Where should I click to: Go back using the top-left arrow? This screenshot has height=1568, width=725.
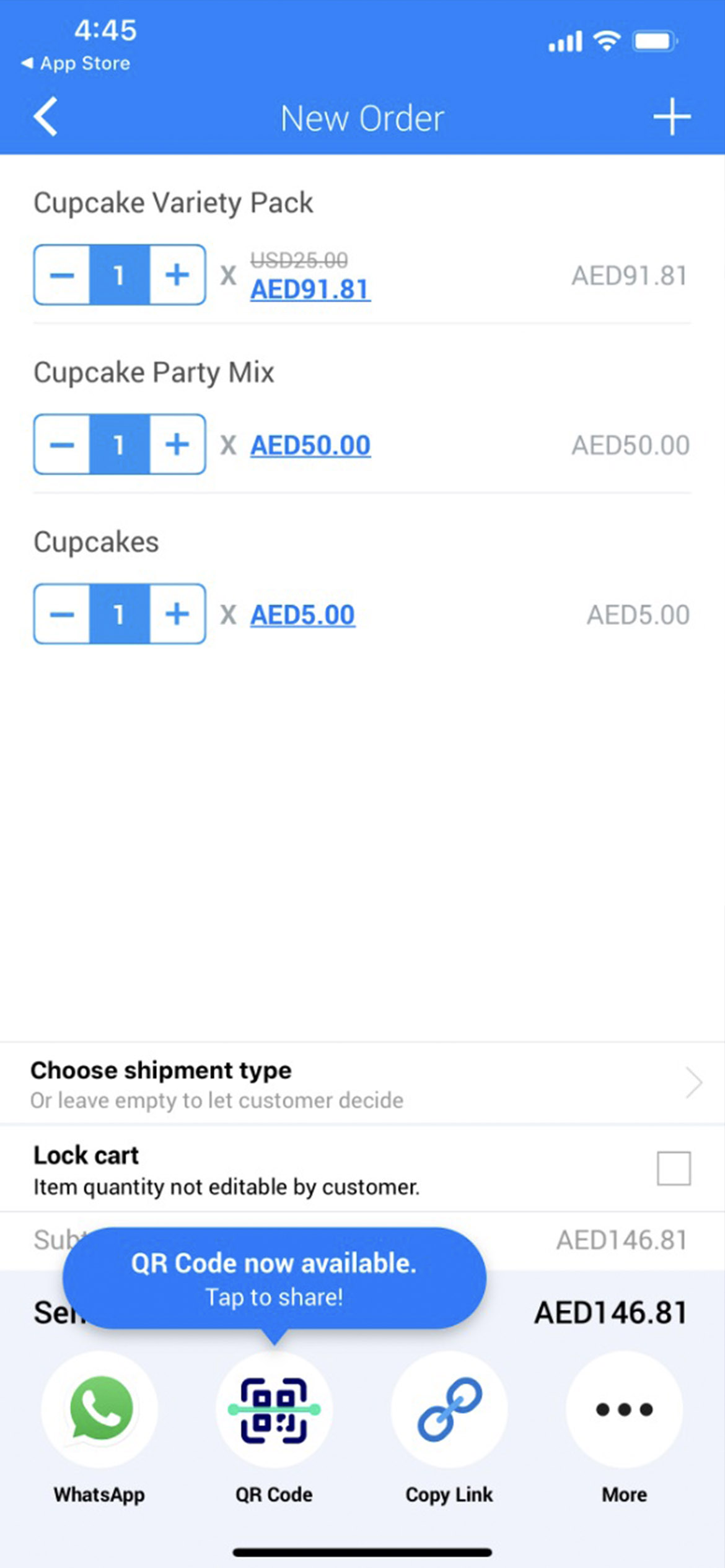click(46, 116)
